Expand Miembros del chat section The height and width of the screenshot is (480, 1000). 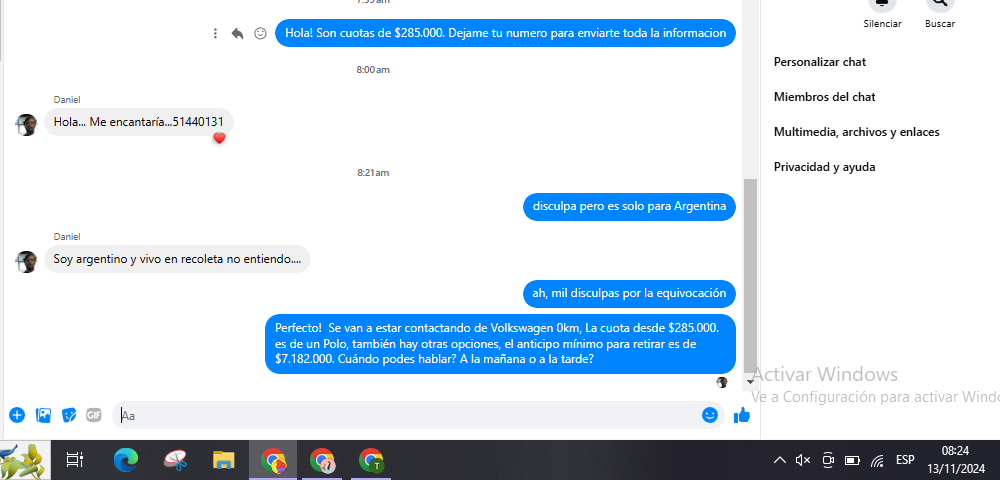point(825,97)
